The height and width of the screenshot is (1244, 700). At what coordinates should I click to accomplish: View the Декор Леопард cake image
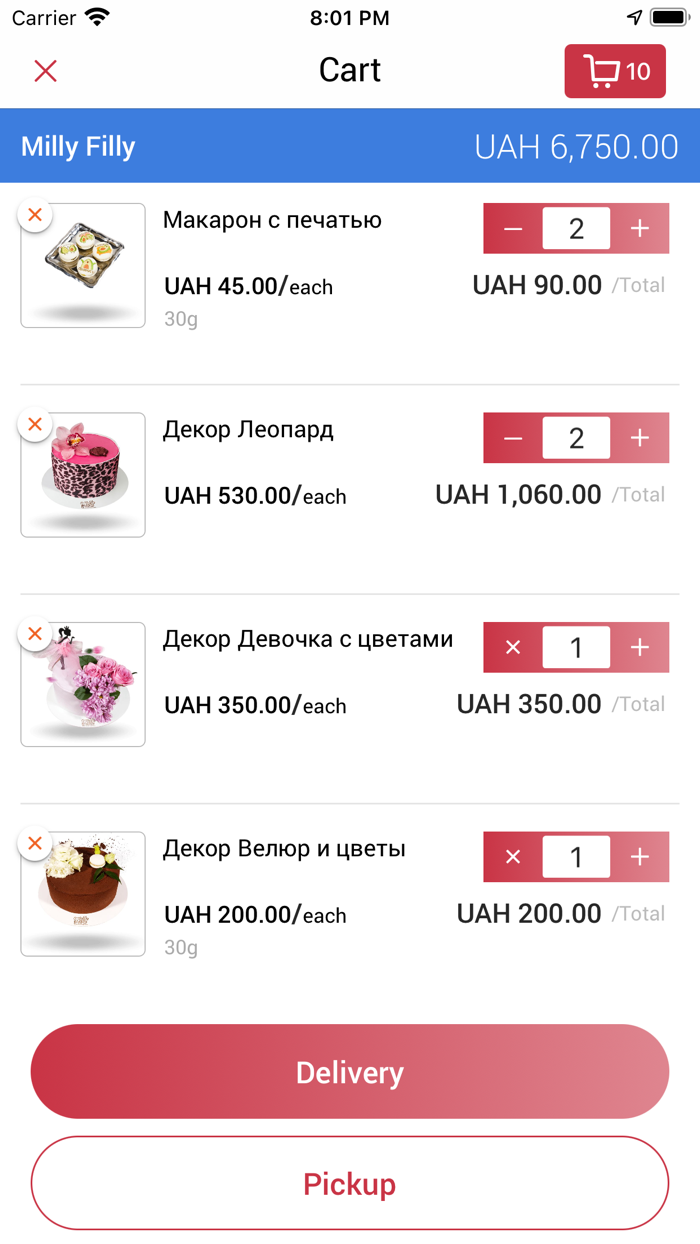(x=83, y=475)
